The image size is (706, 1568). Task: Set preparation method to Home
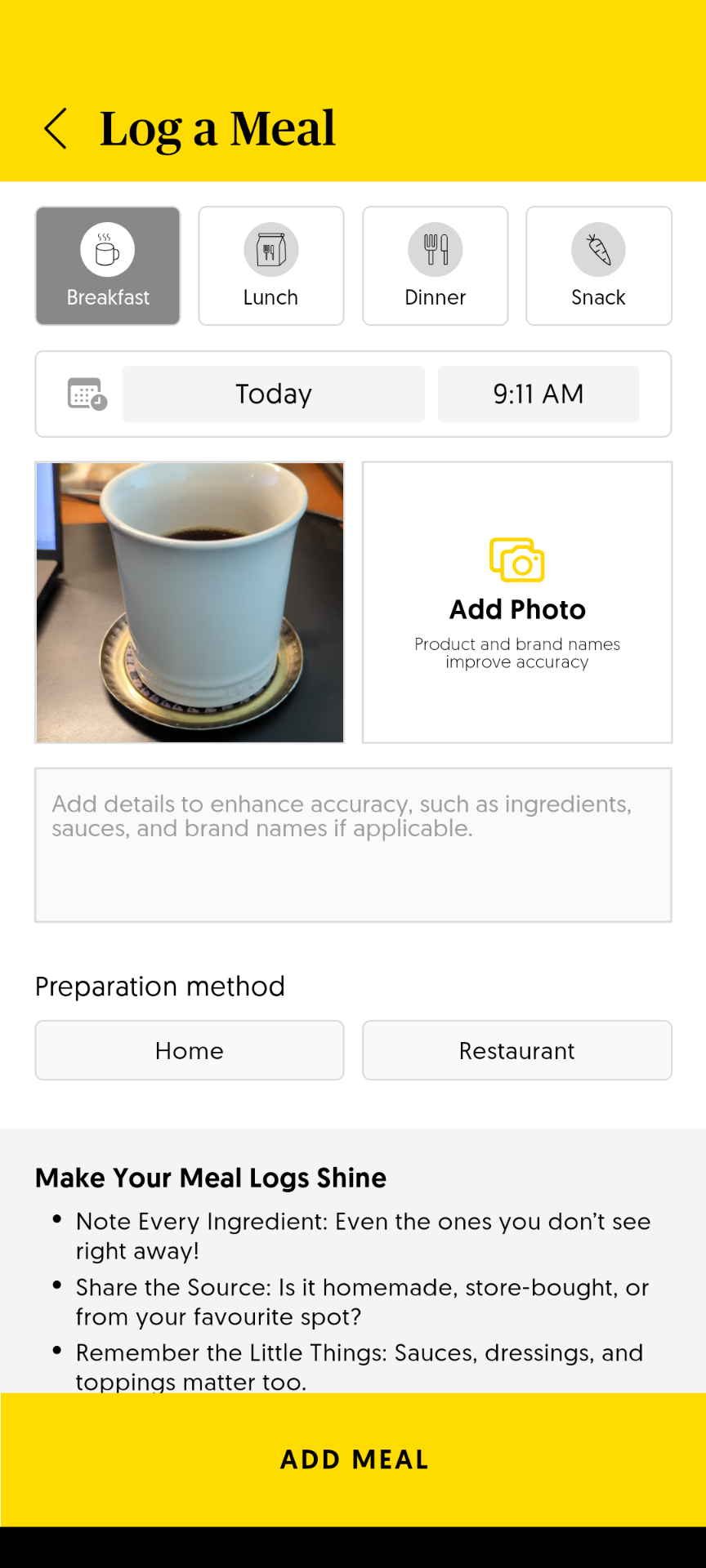(190, 1050)
